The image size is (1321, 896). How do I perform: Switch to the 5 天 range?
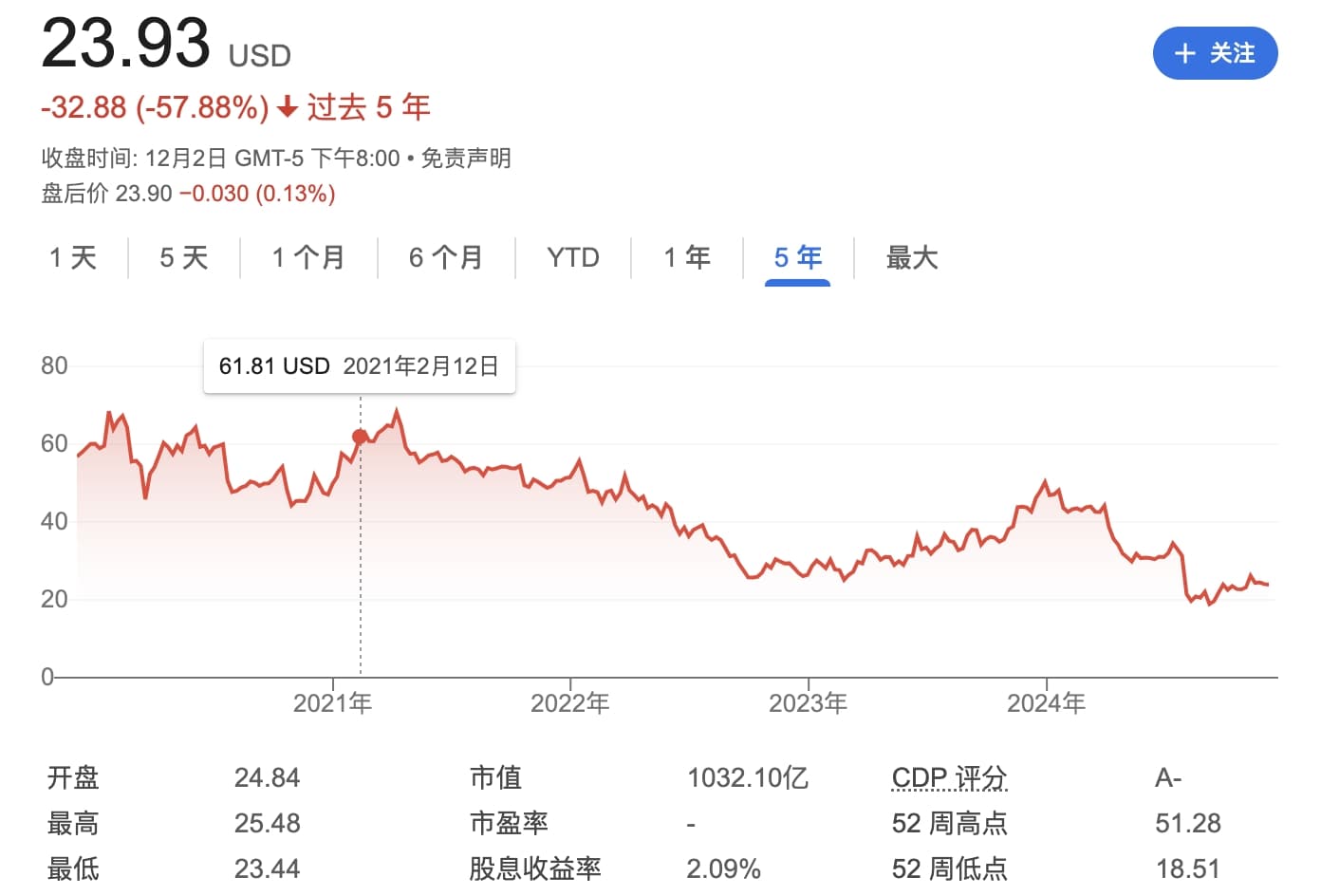tap(183, 257)
